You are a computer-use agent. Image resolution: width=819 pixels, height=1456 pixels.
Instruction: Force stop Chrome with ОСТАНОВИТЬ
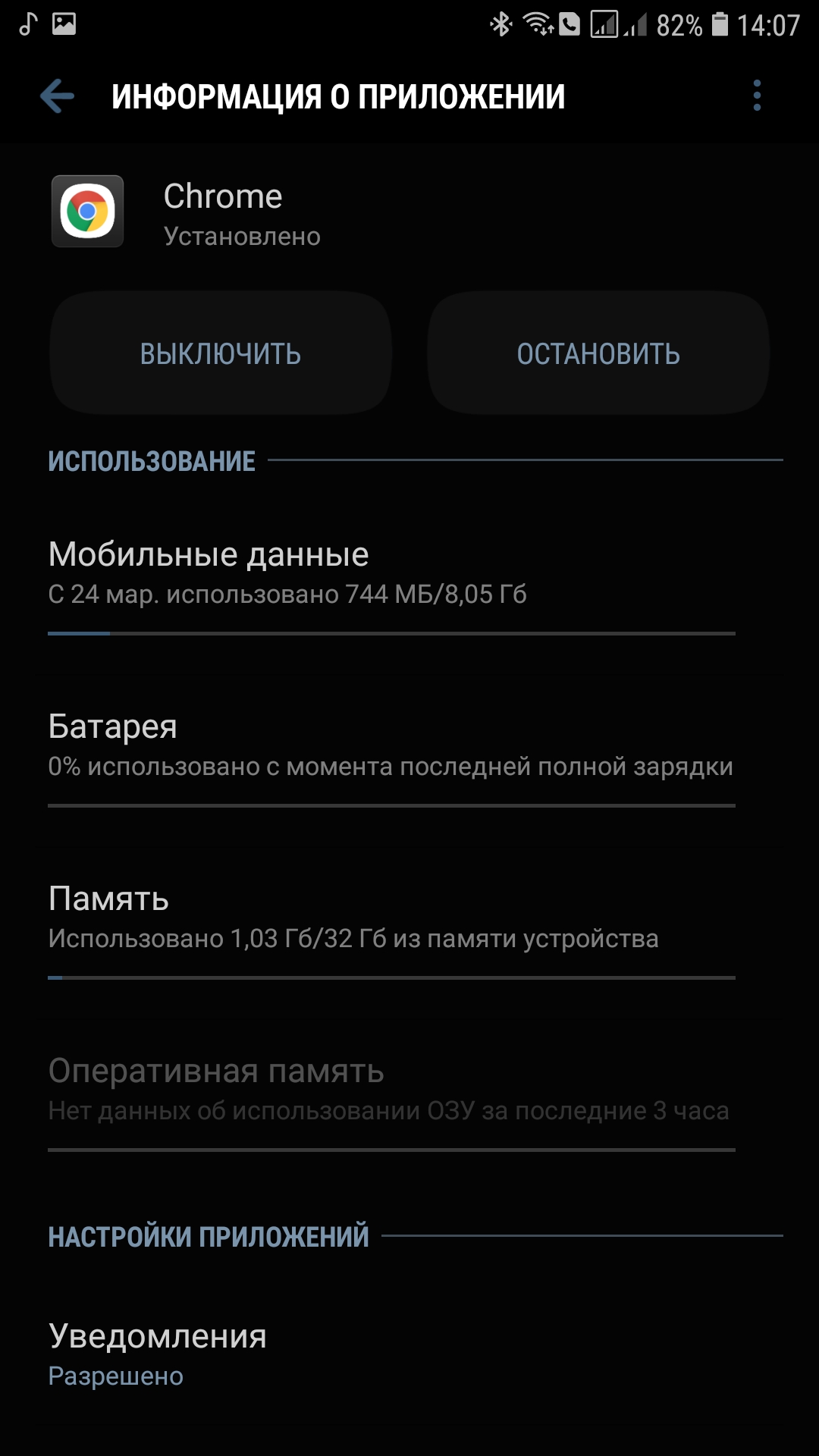click(598, 353)
